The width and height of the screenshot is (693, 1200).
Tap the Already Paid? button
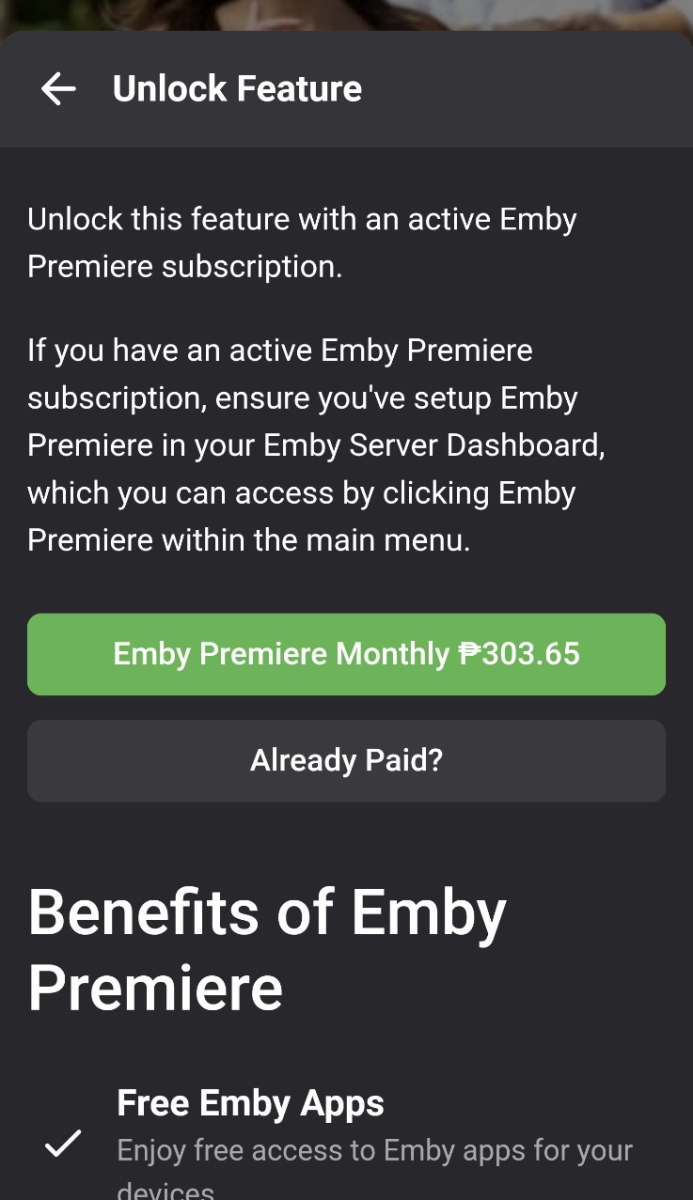(346, 761)
